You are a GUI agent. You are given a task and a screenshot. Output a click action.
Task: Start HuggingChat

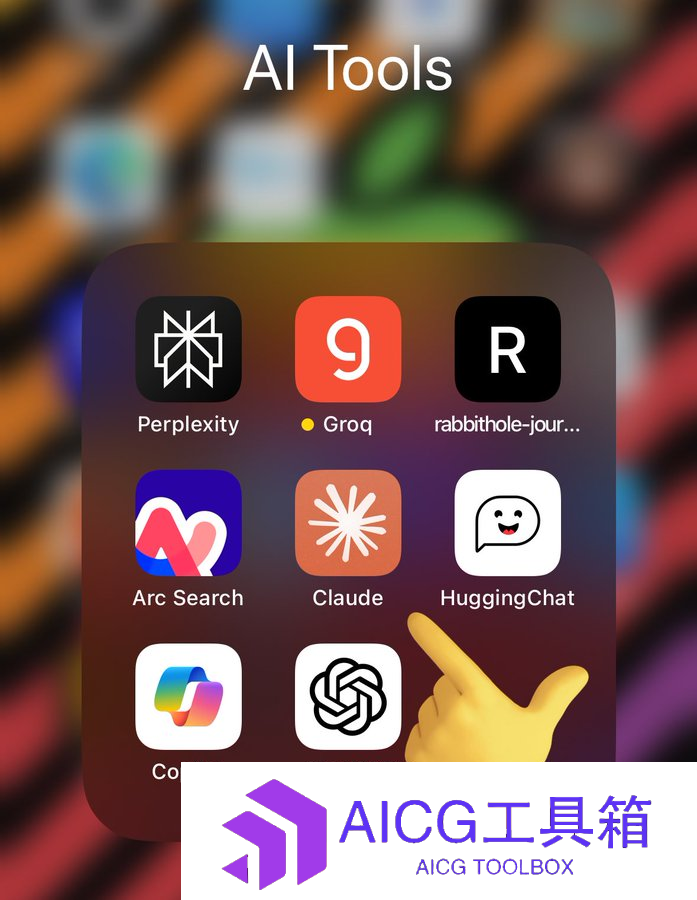pyautogui.click(x=507, y=523)
